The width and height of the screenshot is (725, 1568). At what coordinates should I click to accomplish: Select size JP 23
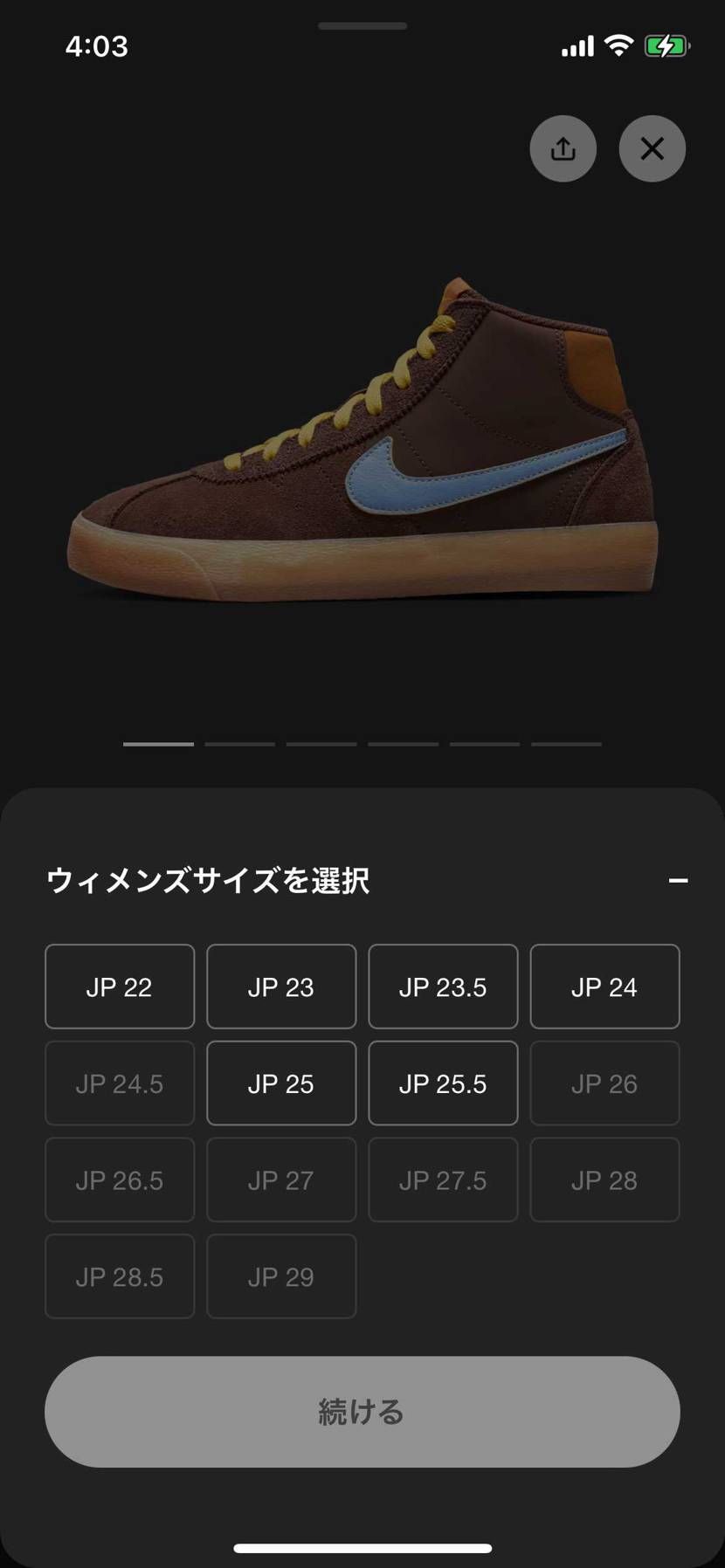coord(280,987)
